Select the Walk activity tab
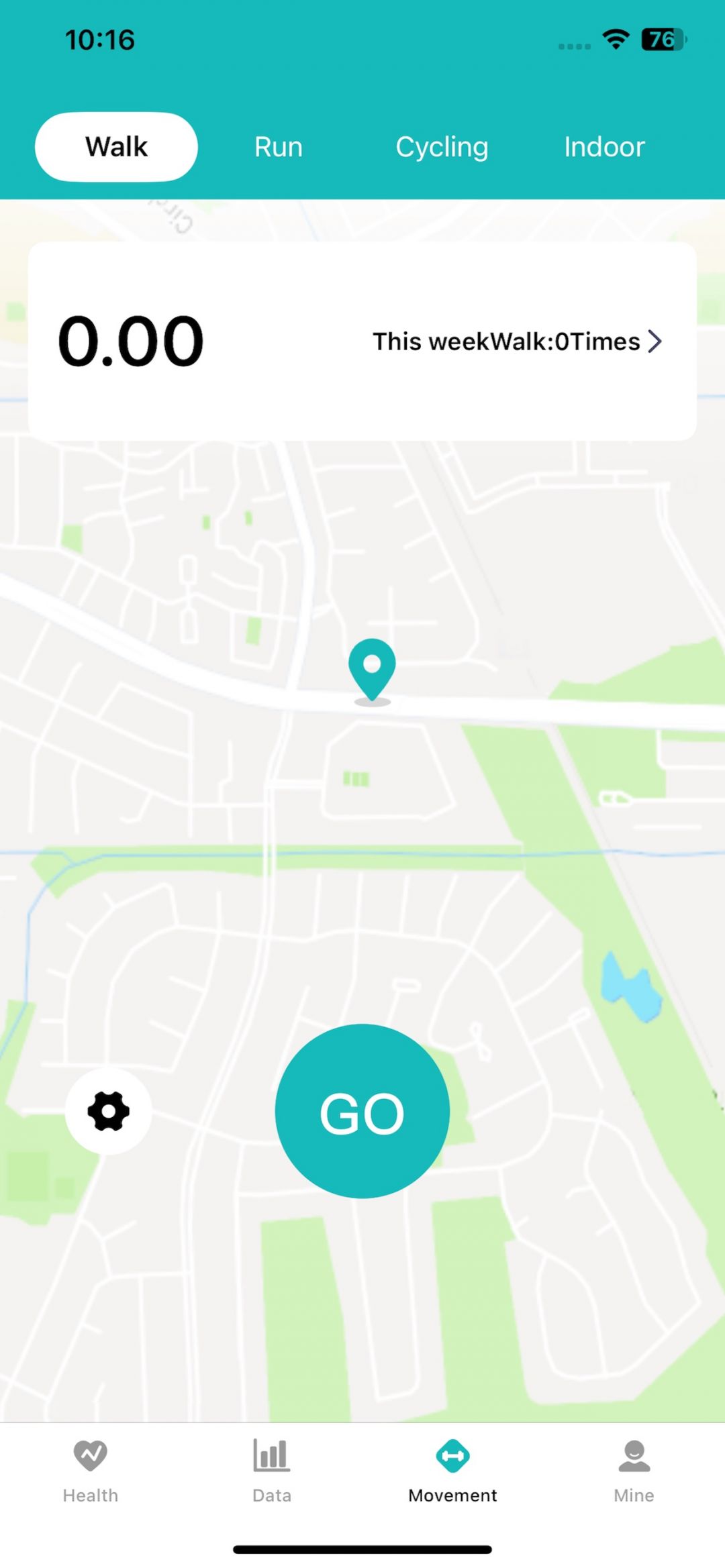 (116, 147)
